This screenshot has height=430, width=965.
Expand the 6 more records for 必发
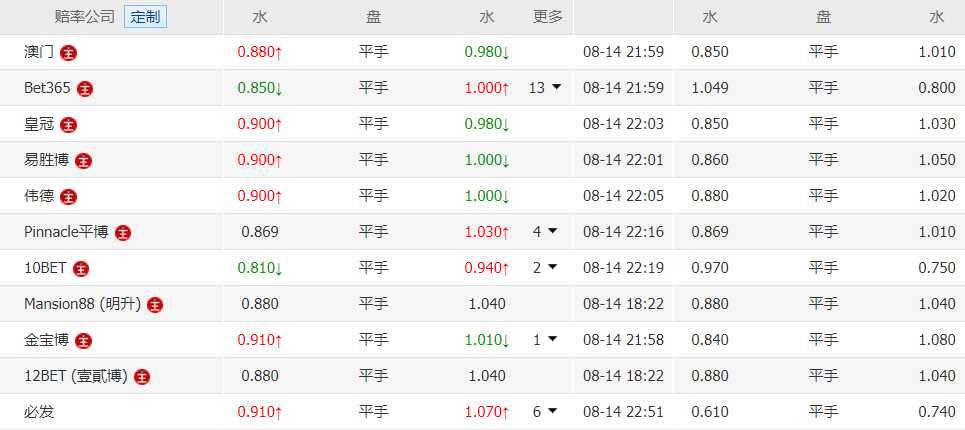pyautogui.click(x=545, y=411)
